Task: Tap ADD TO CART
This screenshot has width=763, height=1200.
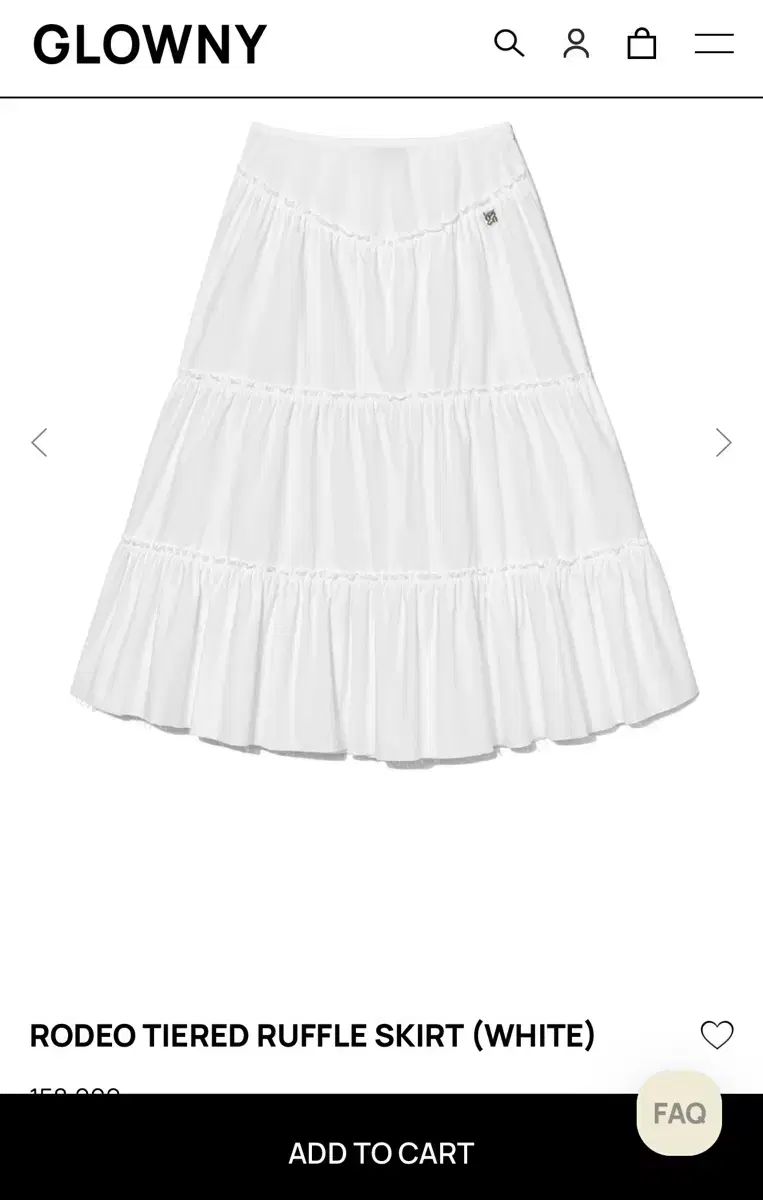Action: click(x=381, y=1153)
